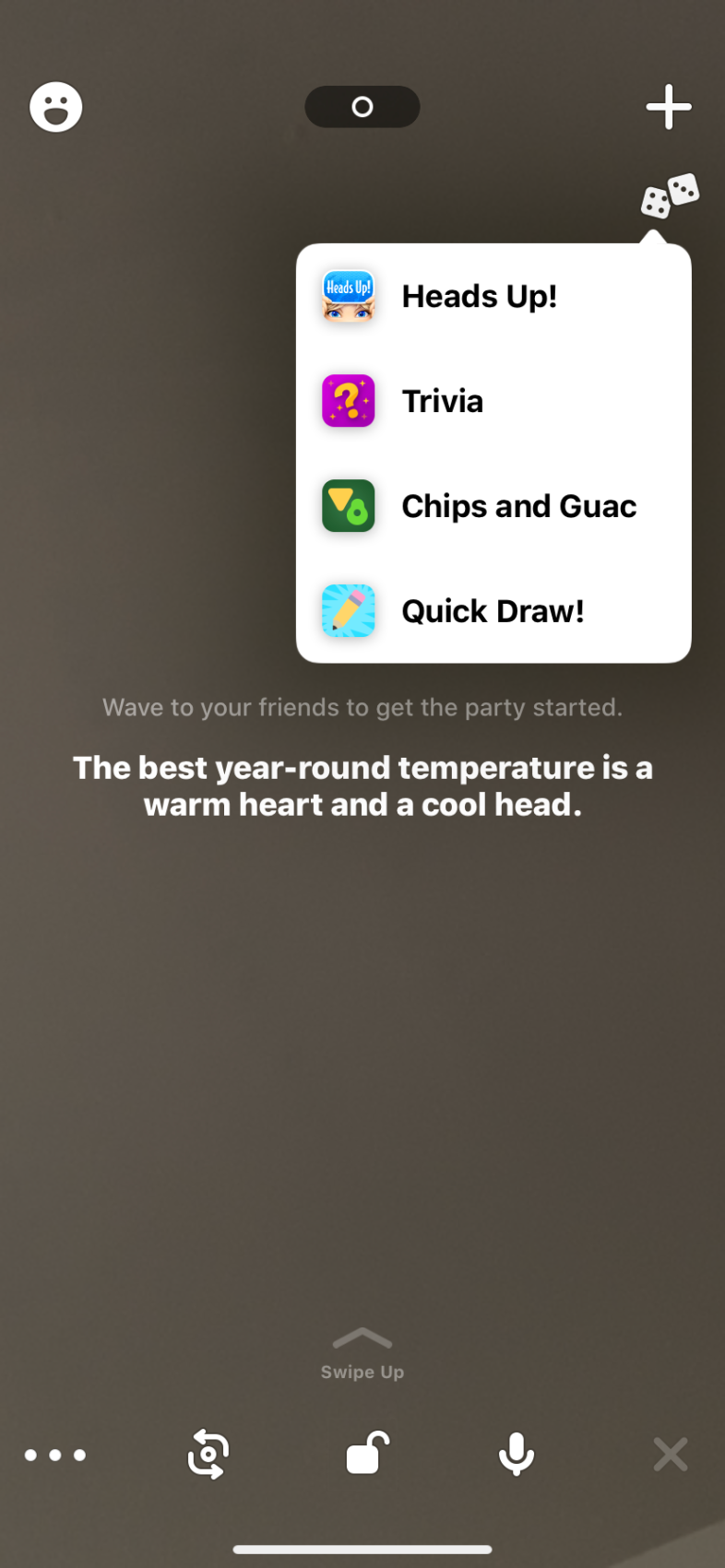Start a Heads Up! game
Viewport: 725px width, 1568px height.
pyautogui.click(x=493, y=297)
